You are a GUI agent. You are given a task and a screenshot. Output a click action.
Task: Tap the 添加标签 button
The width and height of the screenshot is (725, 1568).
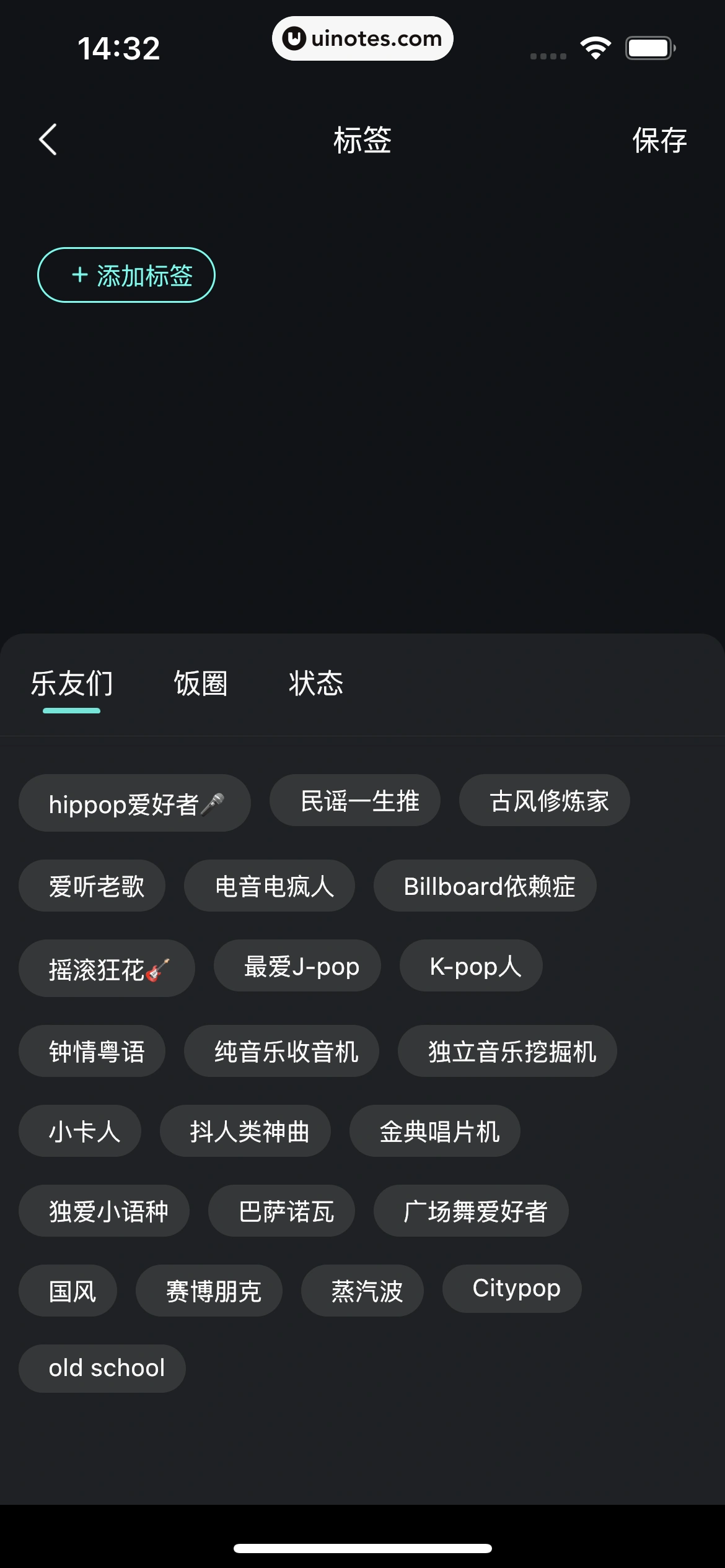tap(126, 274)
